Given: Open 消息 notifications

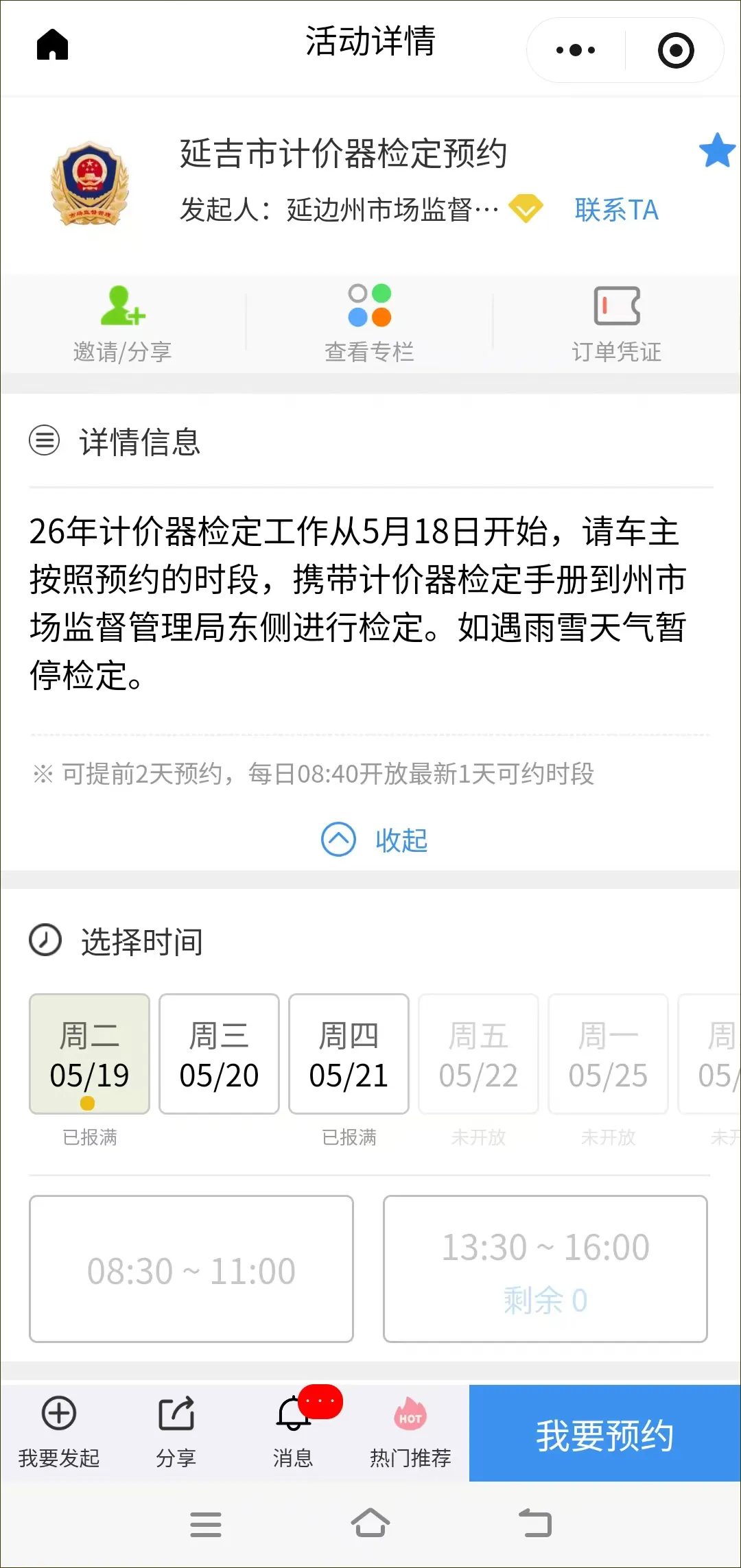Looking at the screenshot, I should (294, 1432).
